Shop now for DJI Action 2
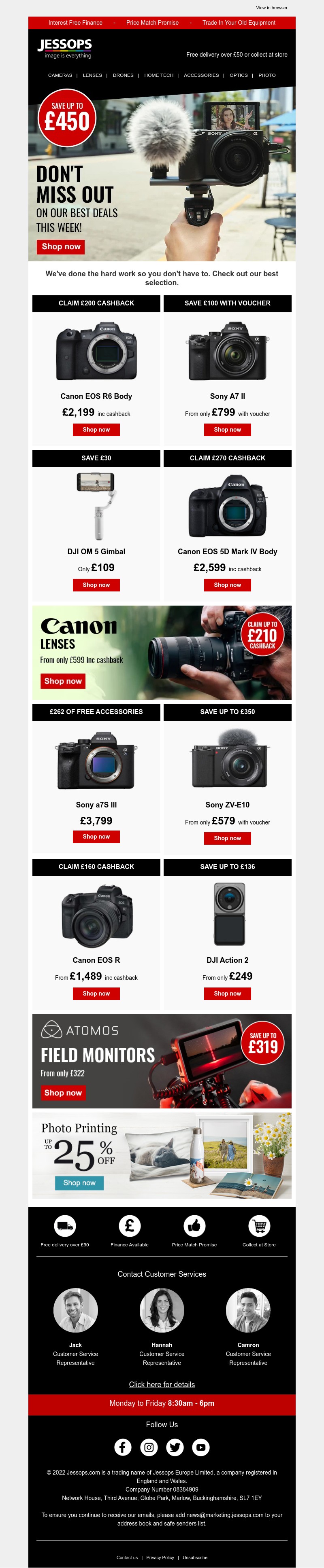Image resolution: width=324 pixels, height=1568 pixels. coord(227,994)
